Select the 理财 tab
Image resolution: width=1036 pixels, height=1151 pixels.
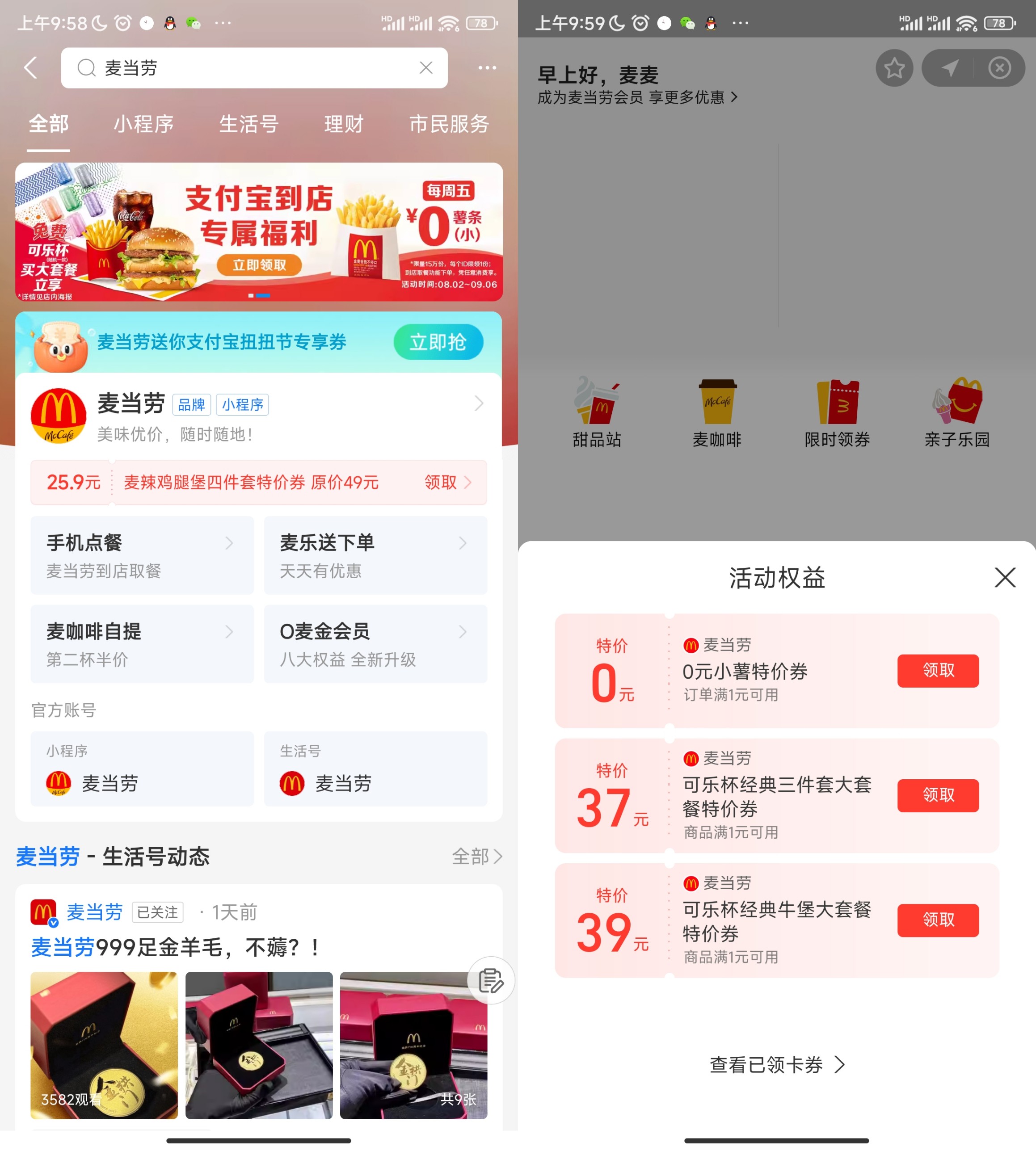click(x=344, y=124)
